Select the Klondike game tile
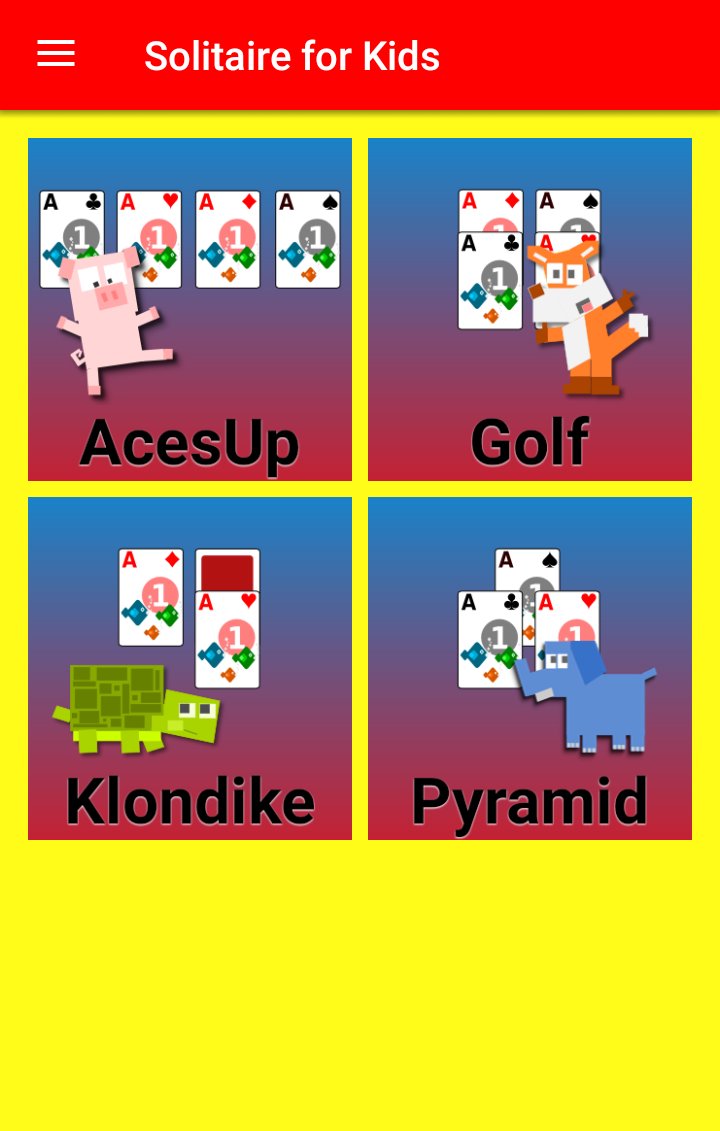 coord(190,668)
